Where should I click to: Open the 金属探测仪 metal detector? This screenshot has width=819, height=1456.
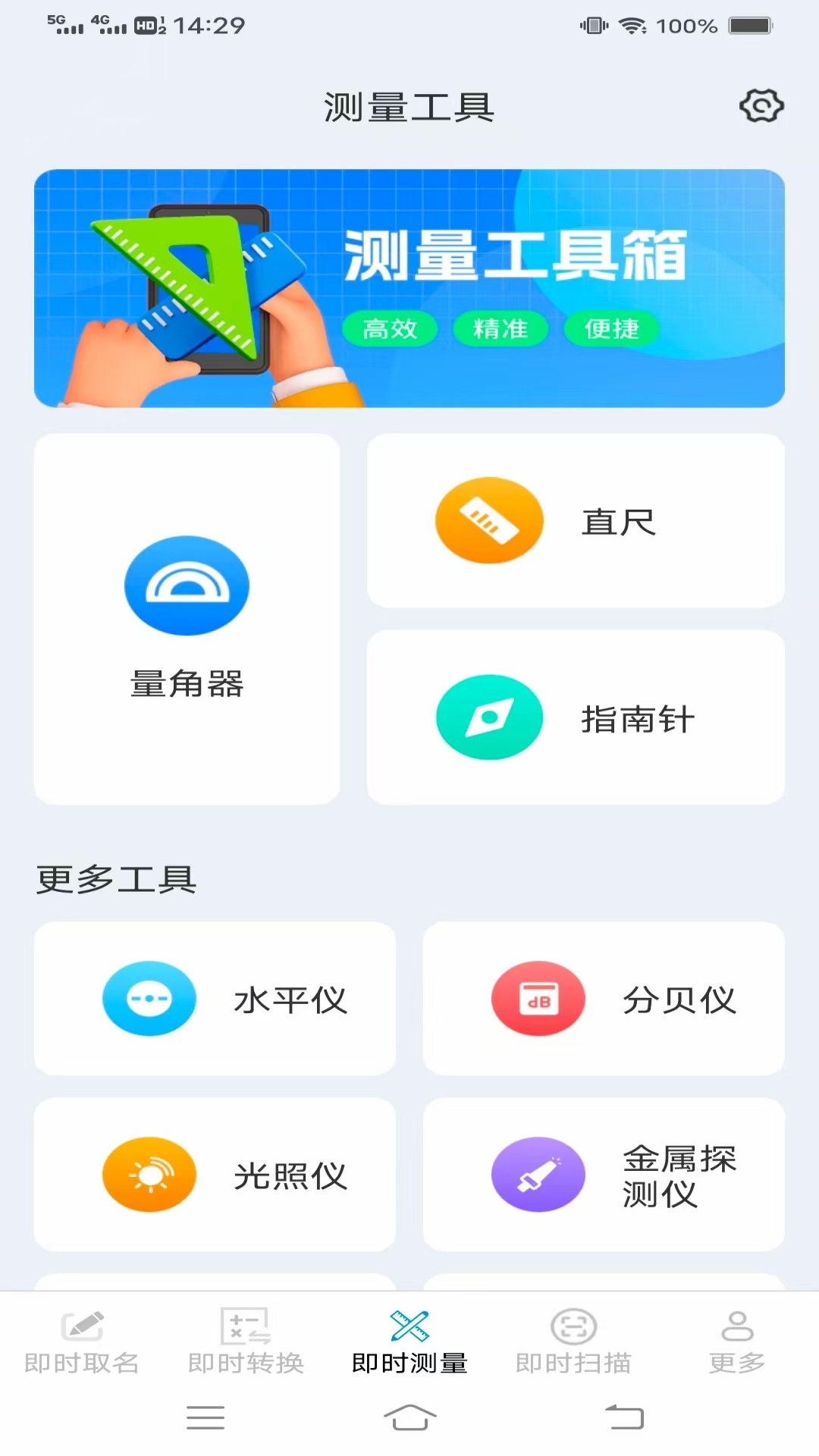[x=604, y=1175]
